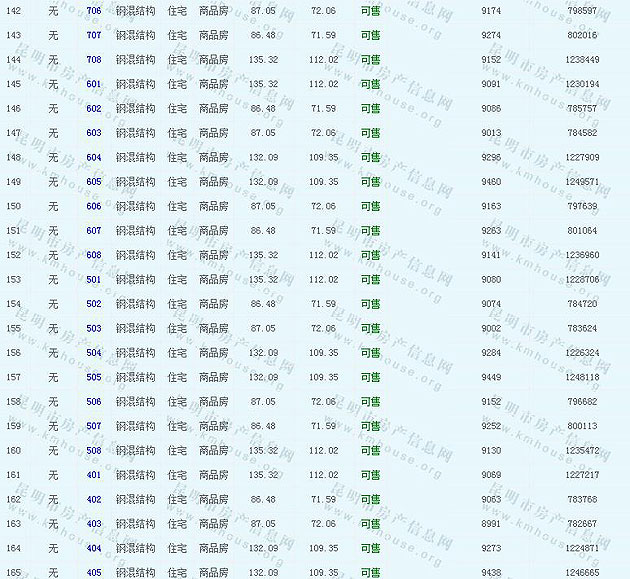The width and height of the screenshot is (630, 579).
Task: Select room 602 link
Action: tap(94, 108)
